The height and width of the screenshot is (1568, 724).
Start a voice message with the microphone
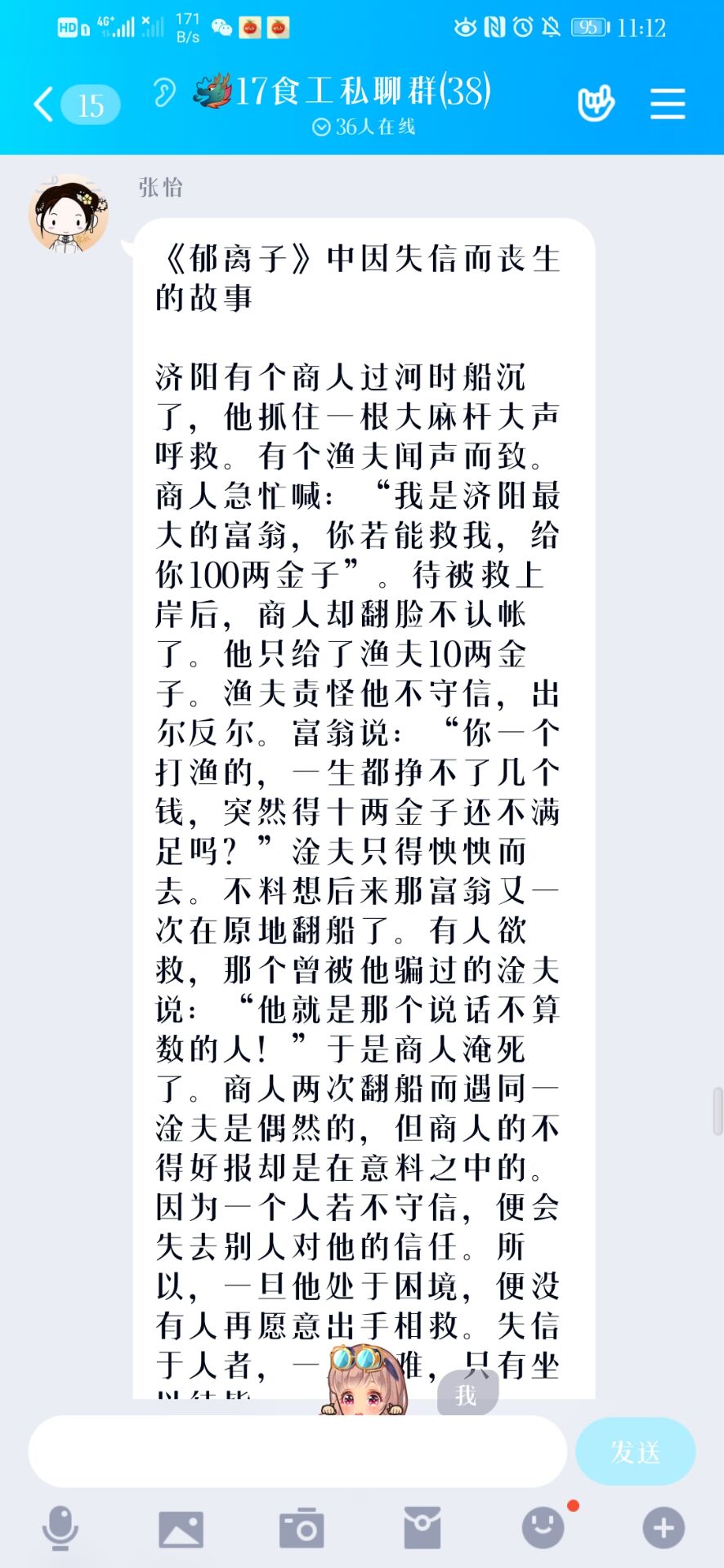pyautogui.click(x=60, y=1528)
